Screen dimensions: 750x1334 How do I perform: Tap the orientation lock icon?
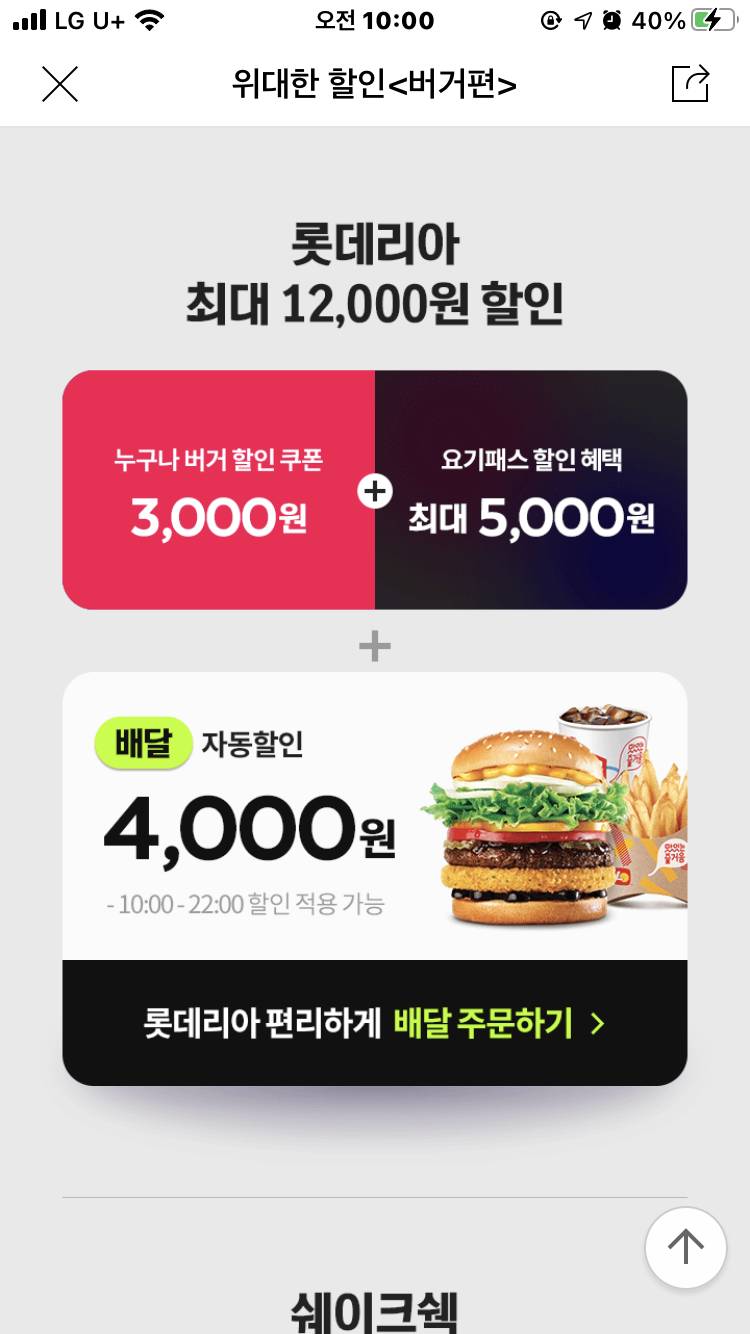click(551, 19)
